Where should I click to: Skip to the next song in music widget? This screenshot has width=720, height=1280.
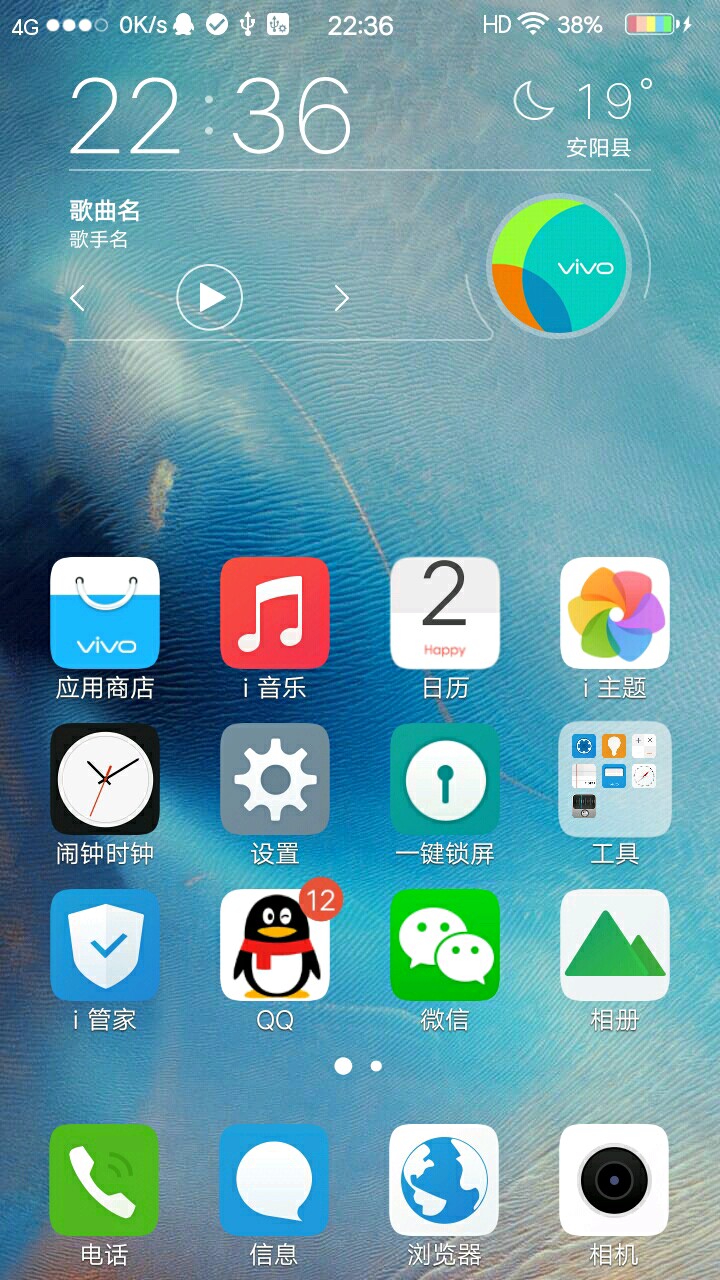(x=340, y=297)
